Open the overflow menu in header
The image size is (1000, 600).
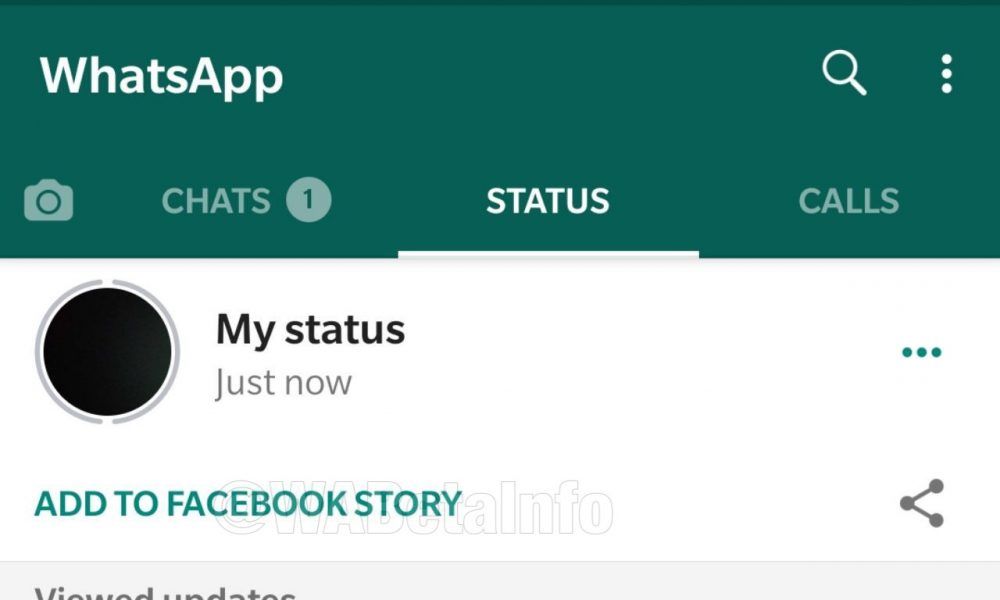[x=946, y=74]
